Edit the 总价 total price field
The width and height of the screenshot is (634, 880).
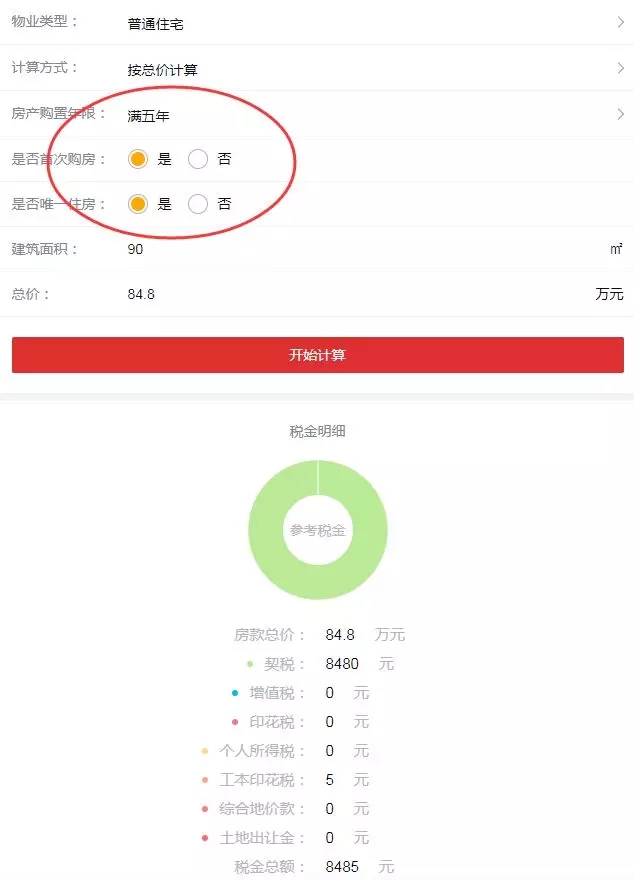pyautogui.click(x=350, y=294)
